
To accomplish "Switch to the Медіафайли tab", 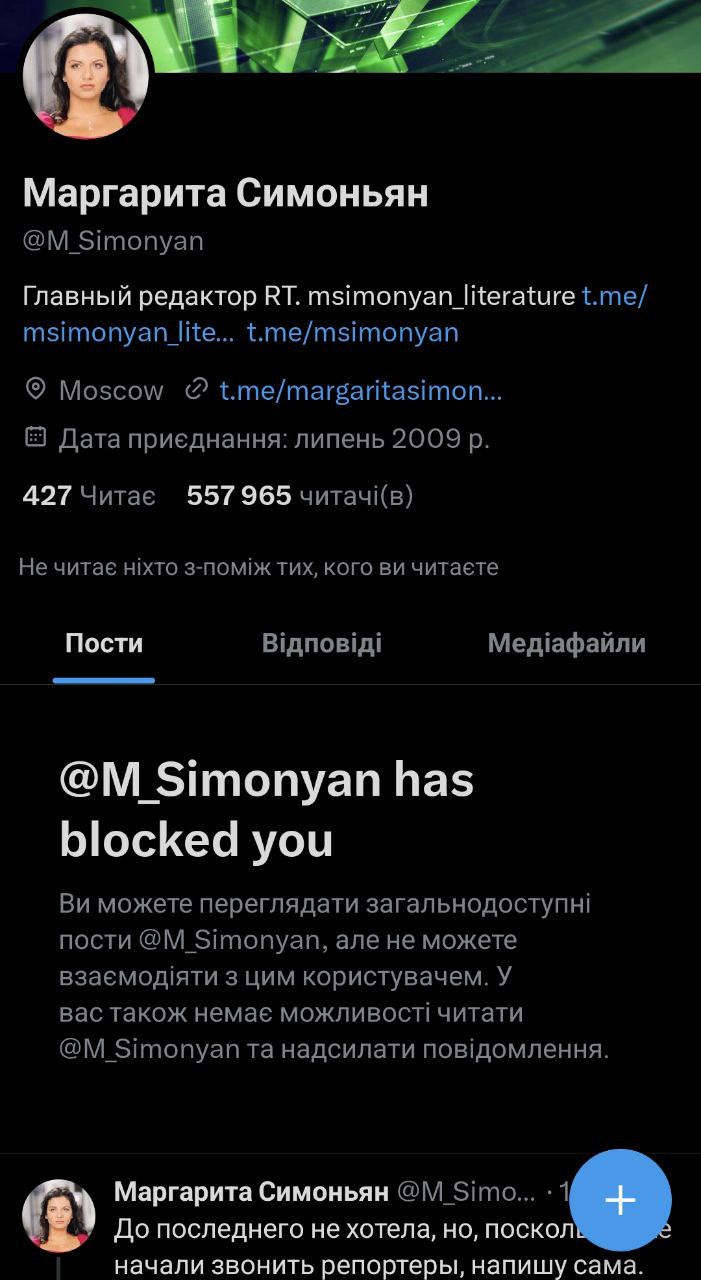I will 566,643.
